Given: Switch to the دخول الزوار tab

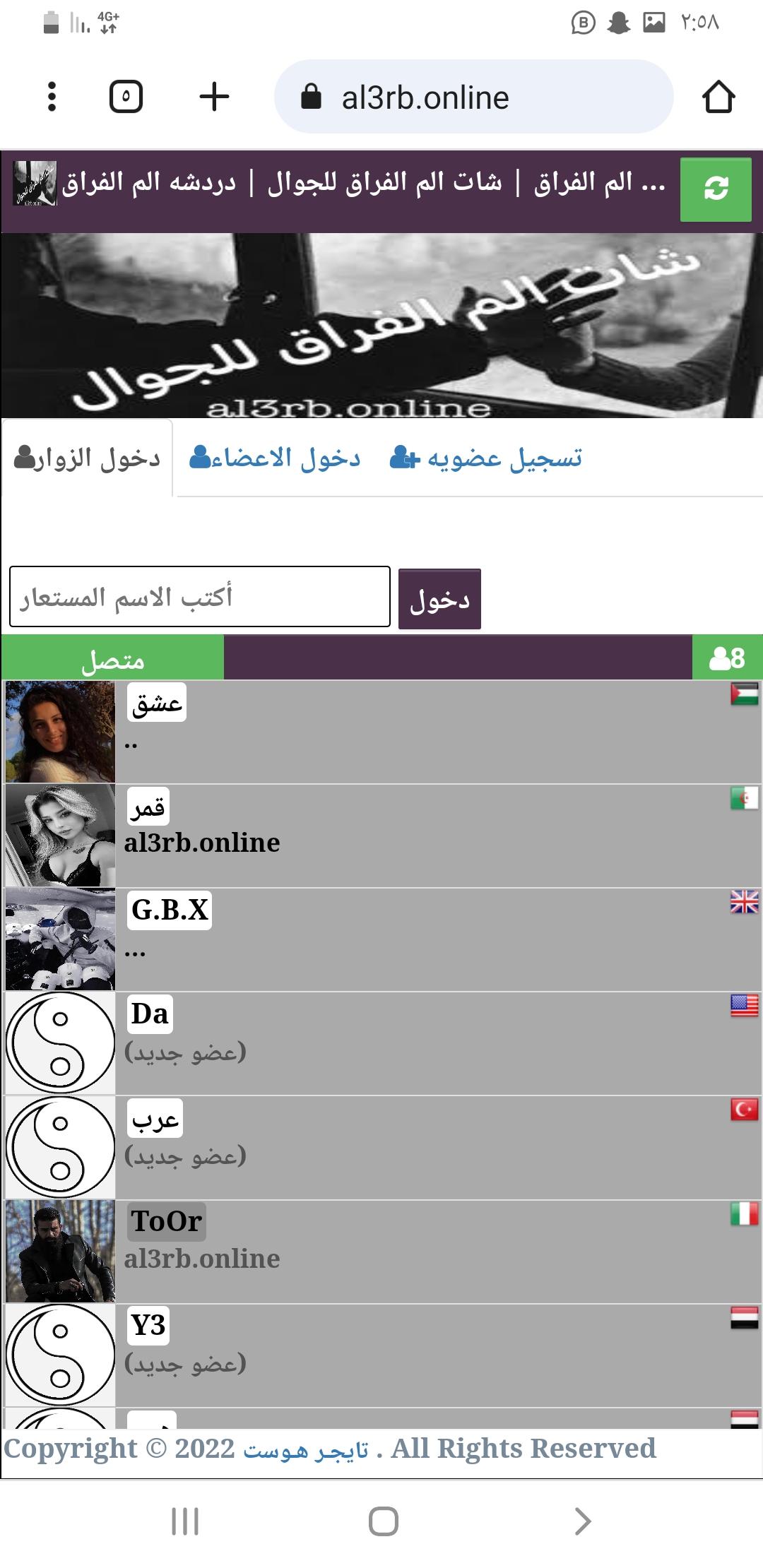Looking at the screenshot, I should [x=88, y=459].
